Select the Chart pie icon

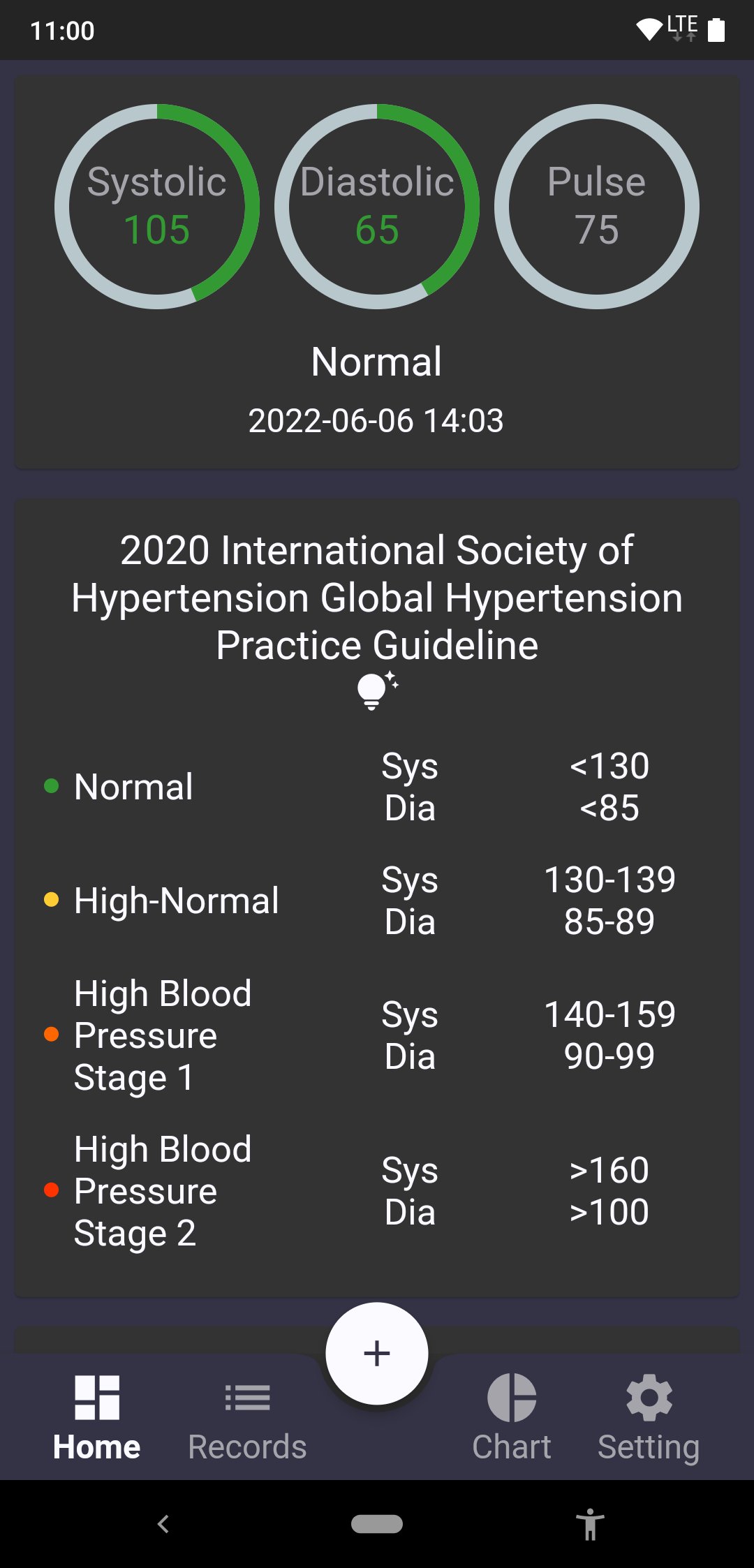[x=511, y=1396]
